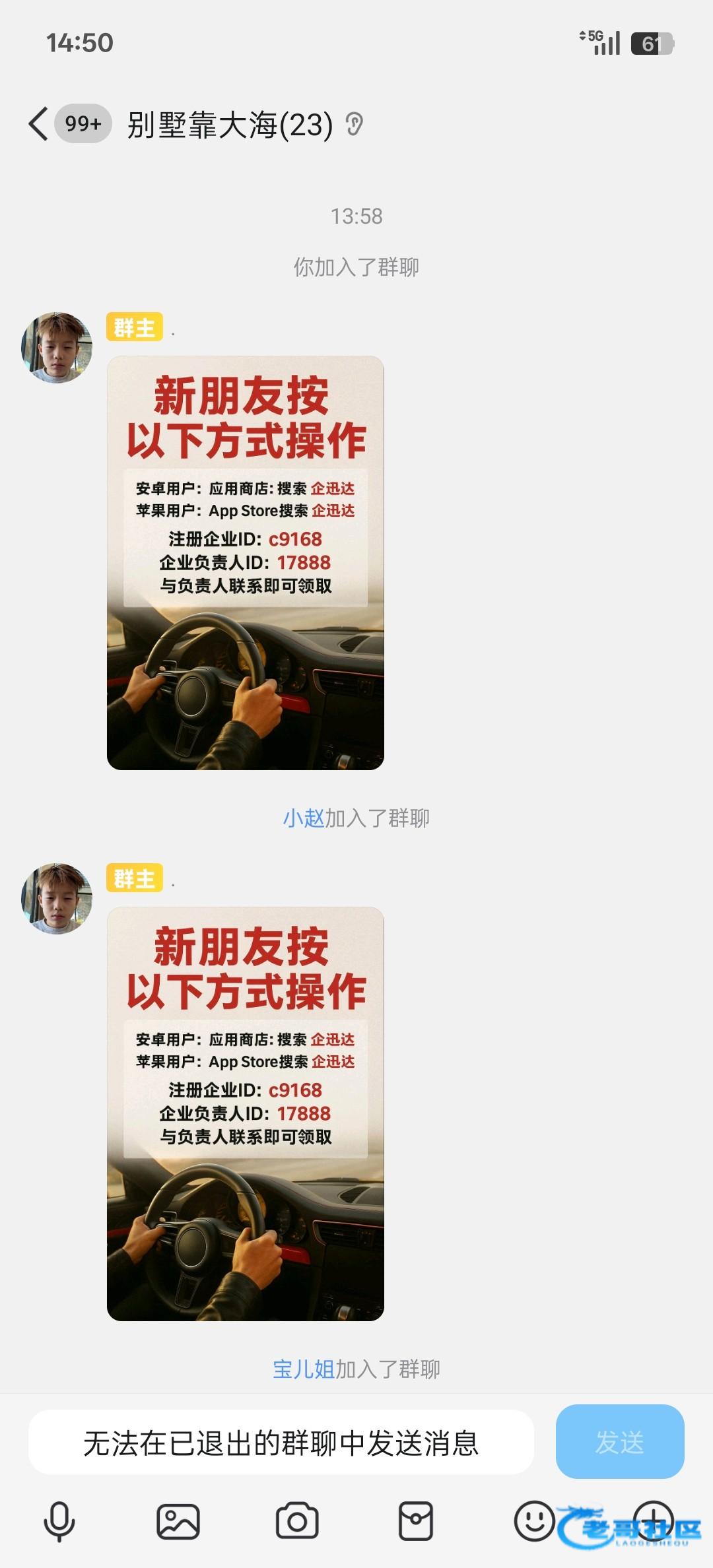
Task: Open the photo gallery picker icon
Action: click(178, 1521)
